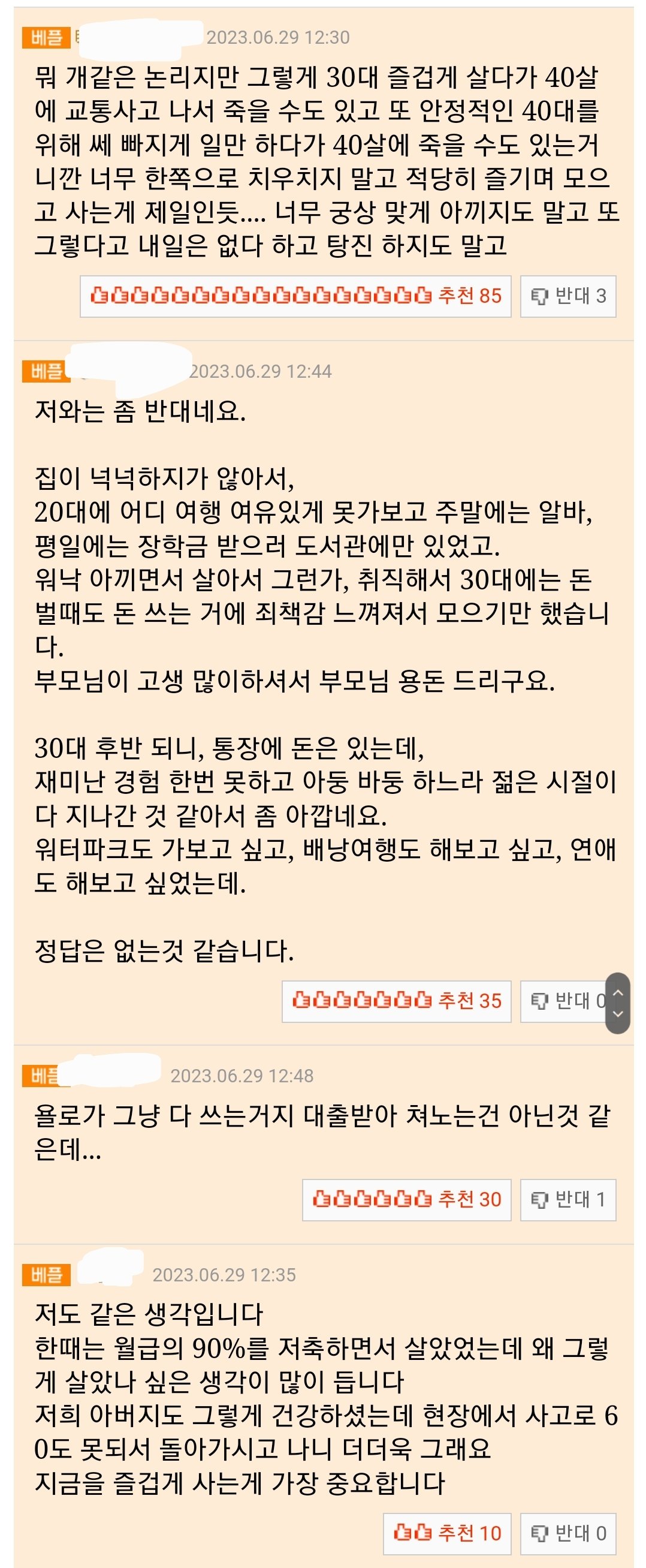Downvote the last comment about 월급 90% 저축
The width and height of the screenshot is (646, 1568).
click(x=567, y=1533)
